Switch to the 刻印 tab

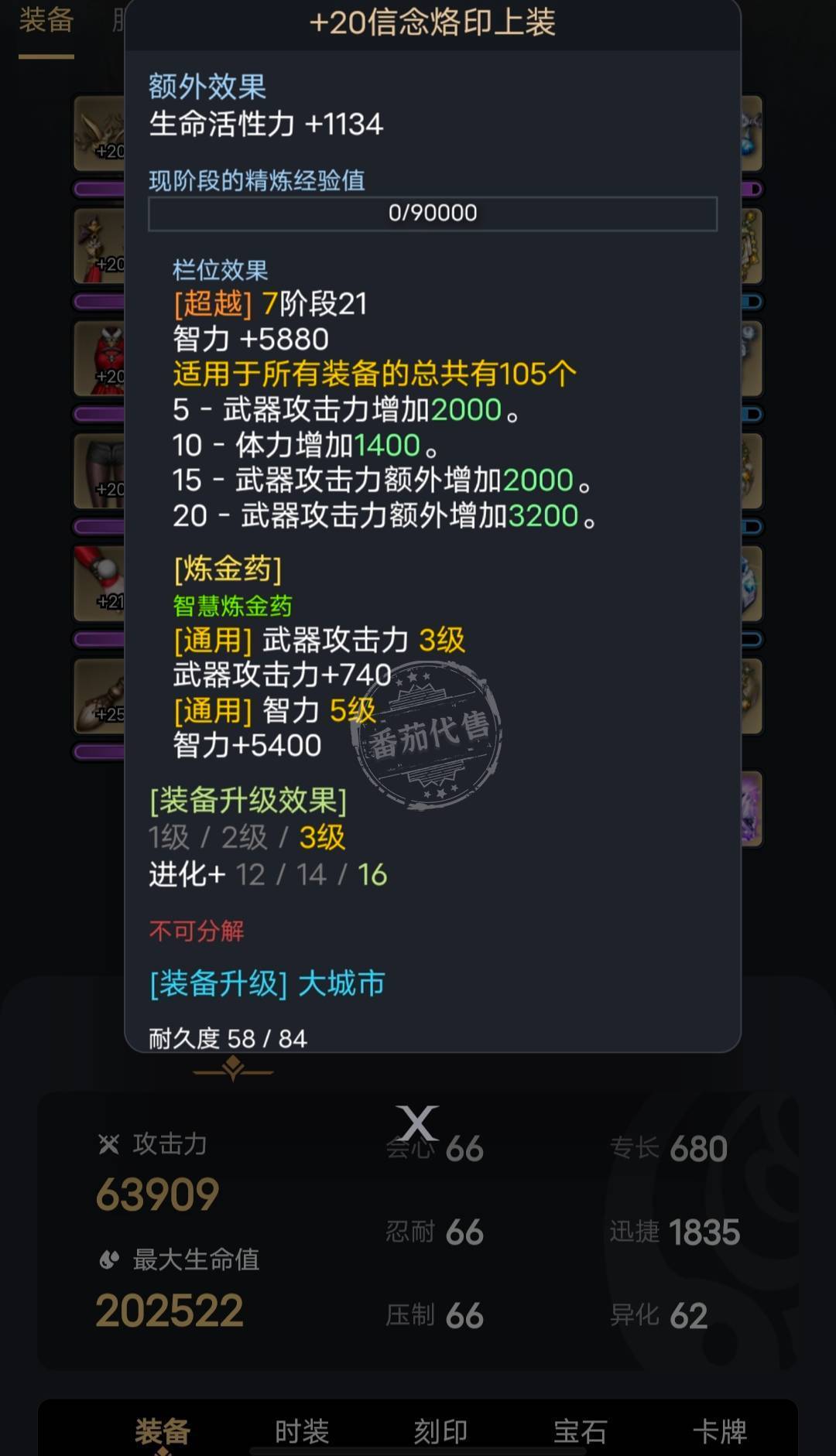pos(440,1431)
